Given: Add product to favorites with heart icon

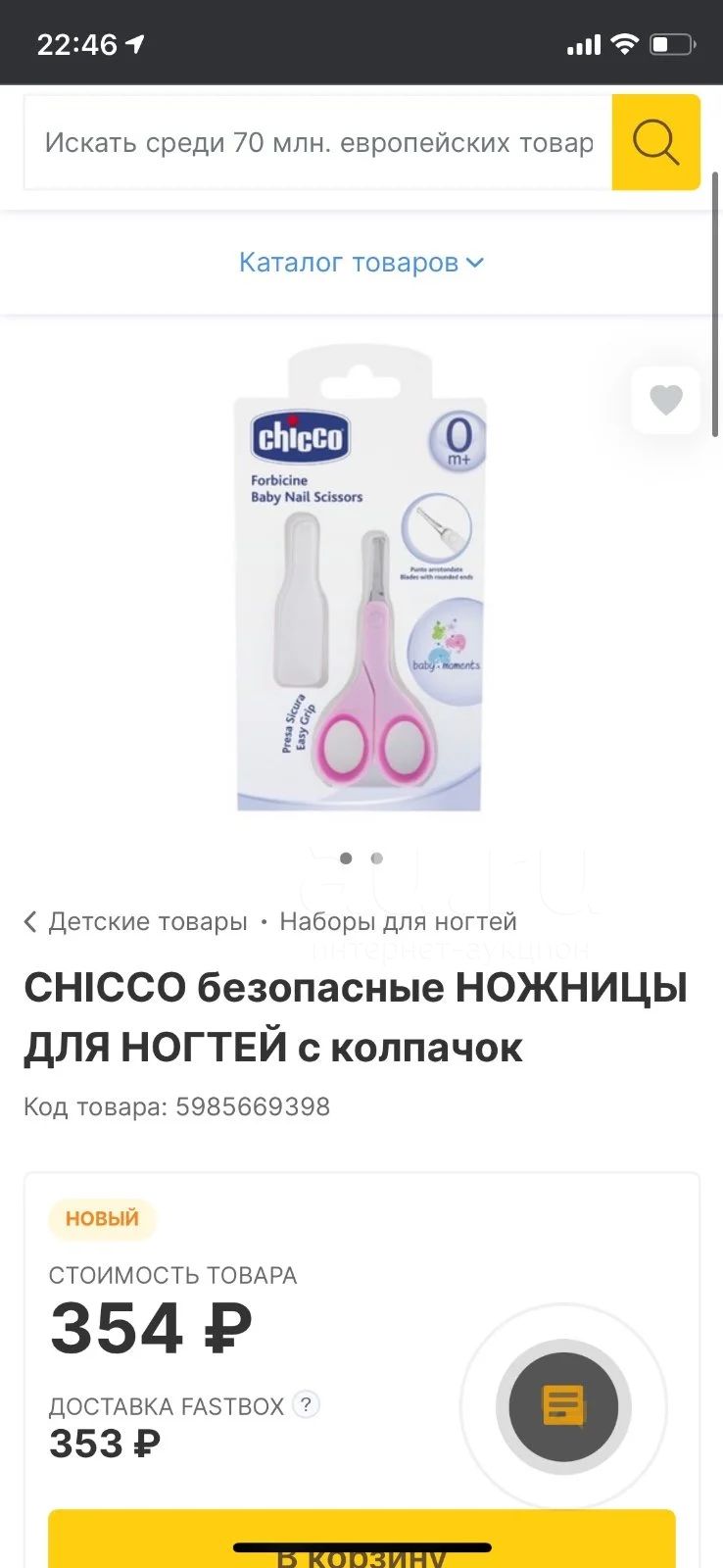Looking at the screenshot, I should 666,400.
